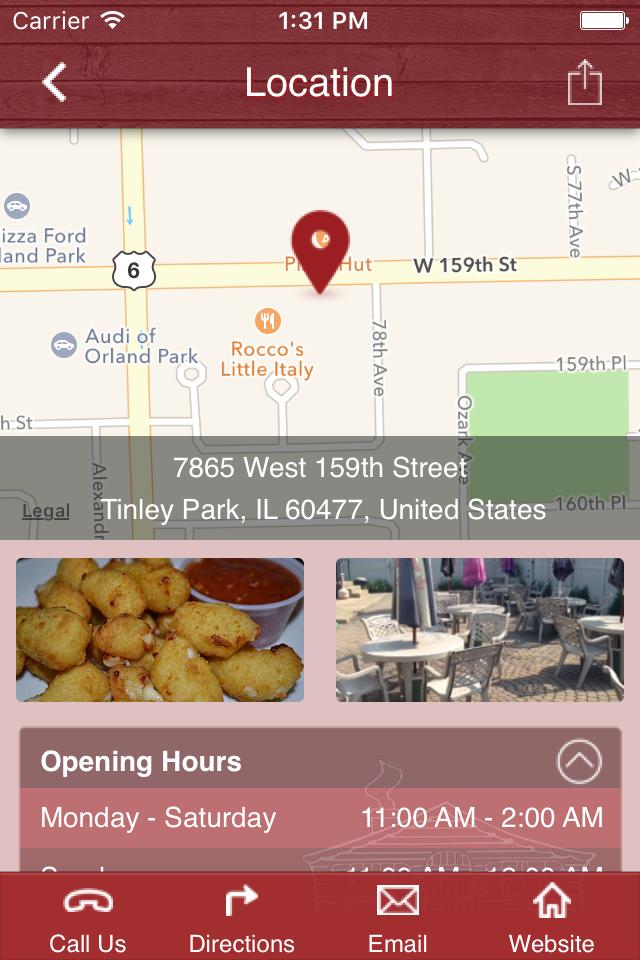
Task: Send an Email to the restaurant
Action: tap(397, 918)
